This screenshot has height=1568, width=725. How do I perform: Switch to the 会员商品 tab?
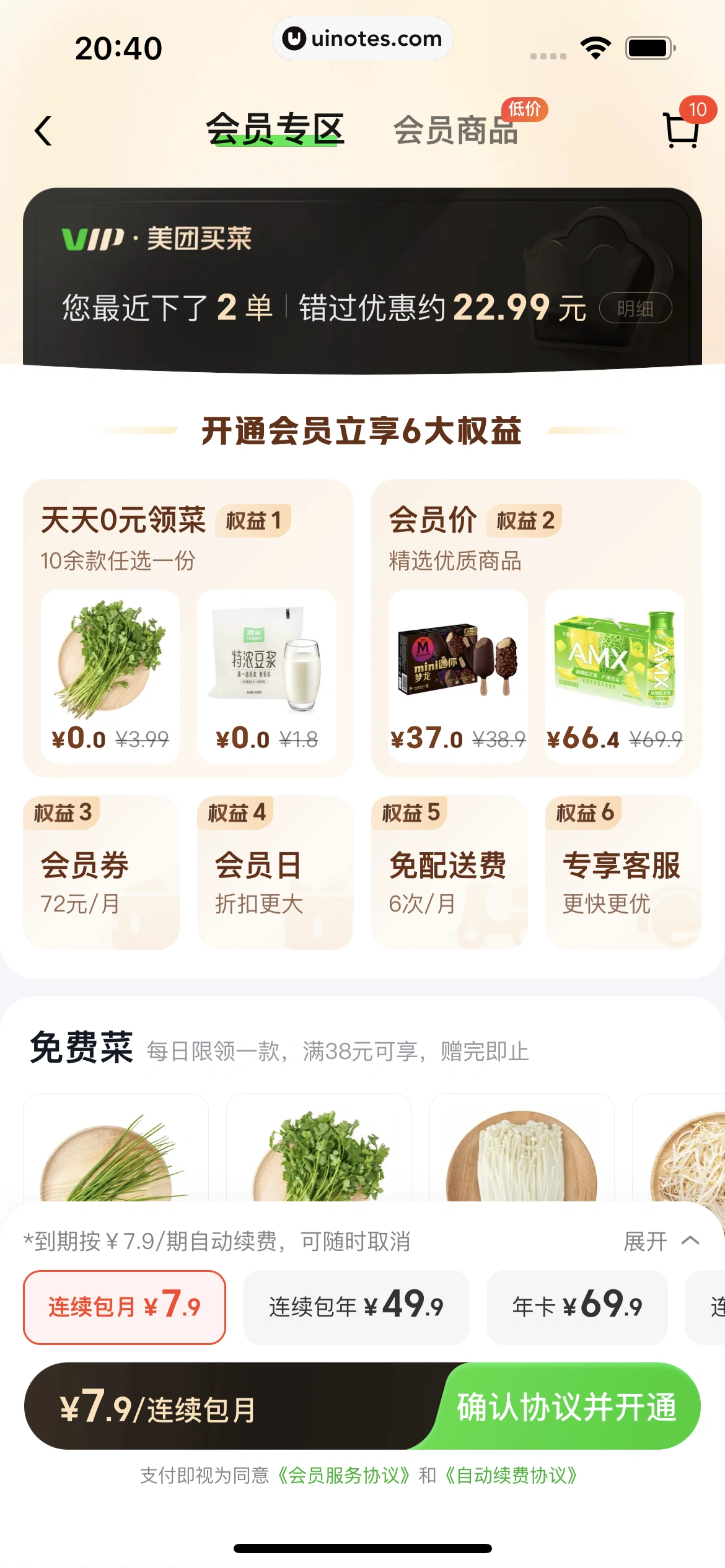click(456, 131)
